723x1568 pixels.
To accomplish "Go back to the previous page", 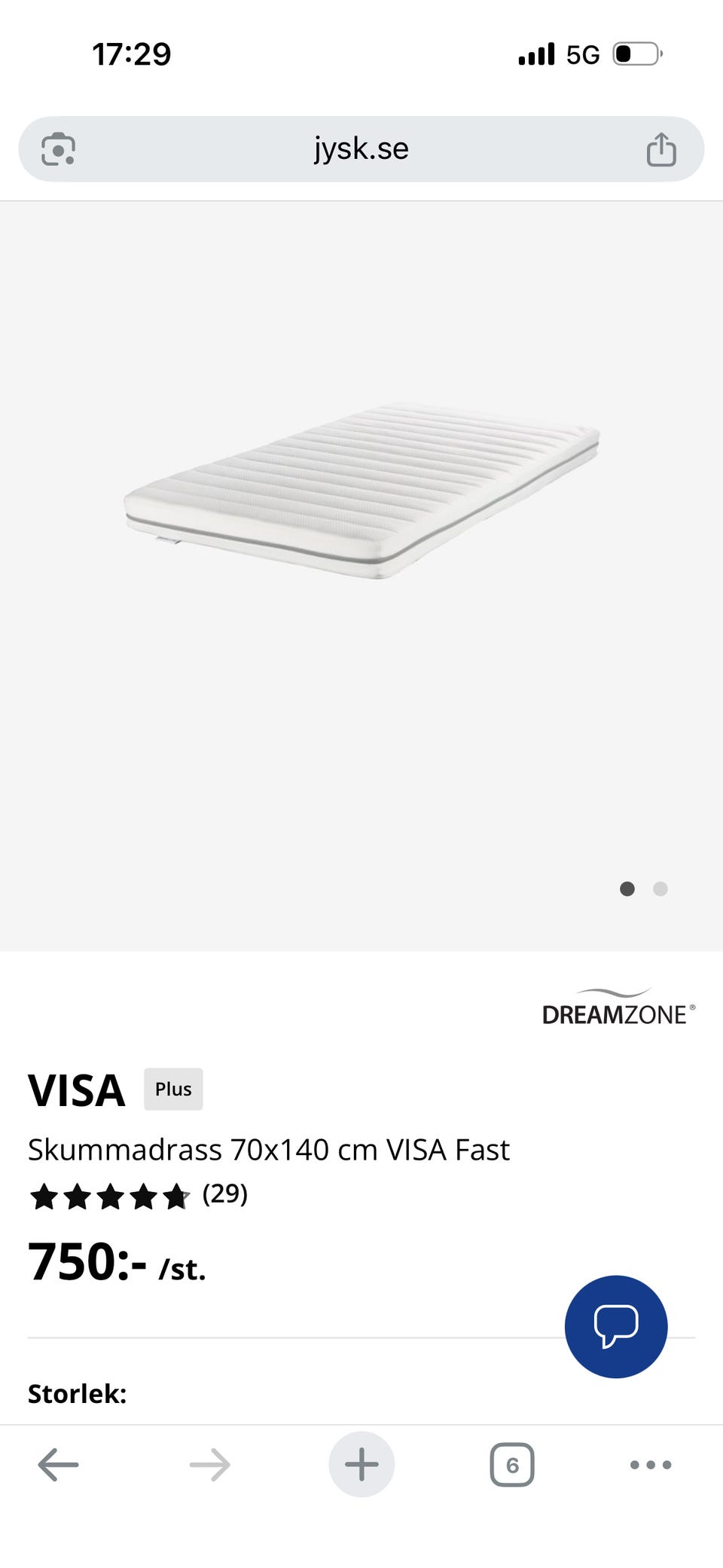I will (58, 1465).
